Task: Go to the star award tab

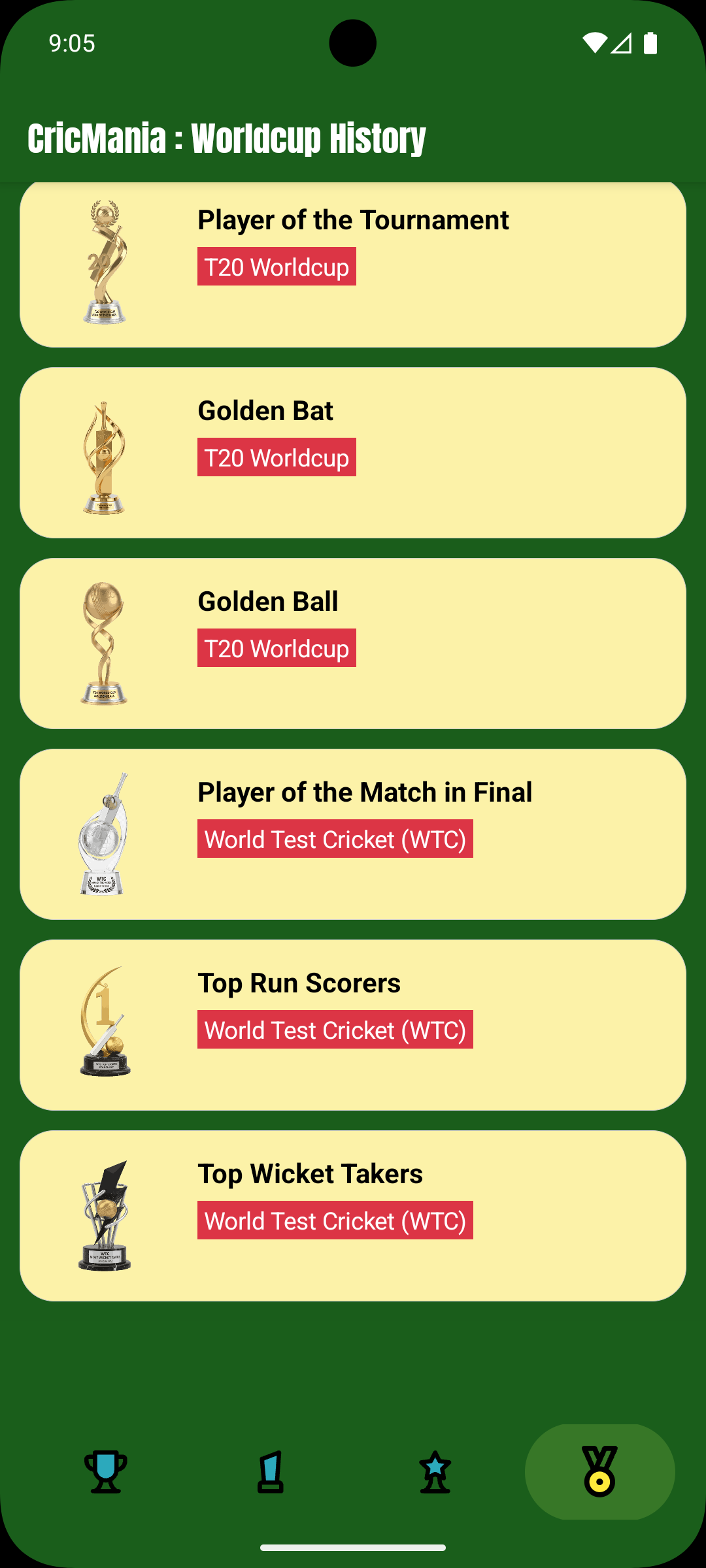Action: [435, 1472]
